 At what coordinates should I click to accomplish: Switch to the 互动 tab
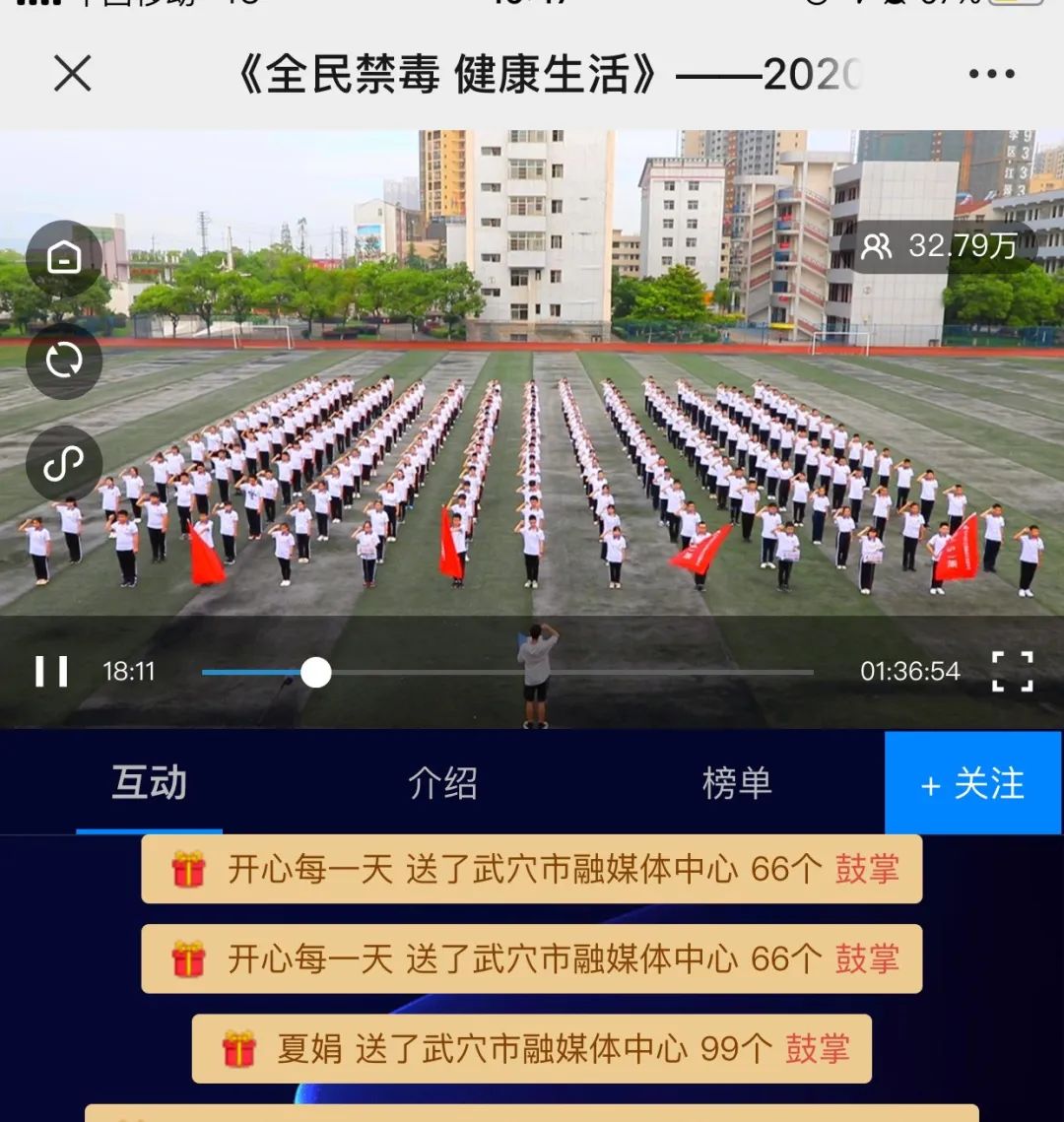[x=149, y=783]
